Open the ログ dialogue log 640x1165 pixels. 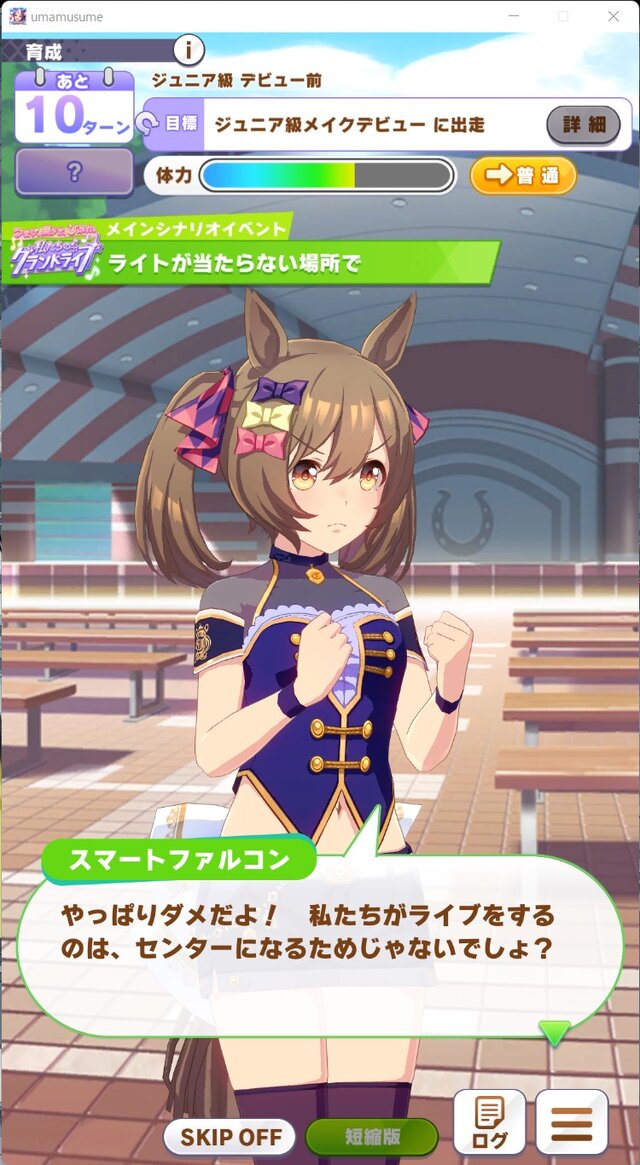point(489,1121)
